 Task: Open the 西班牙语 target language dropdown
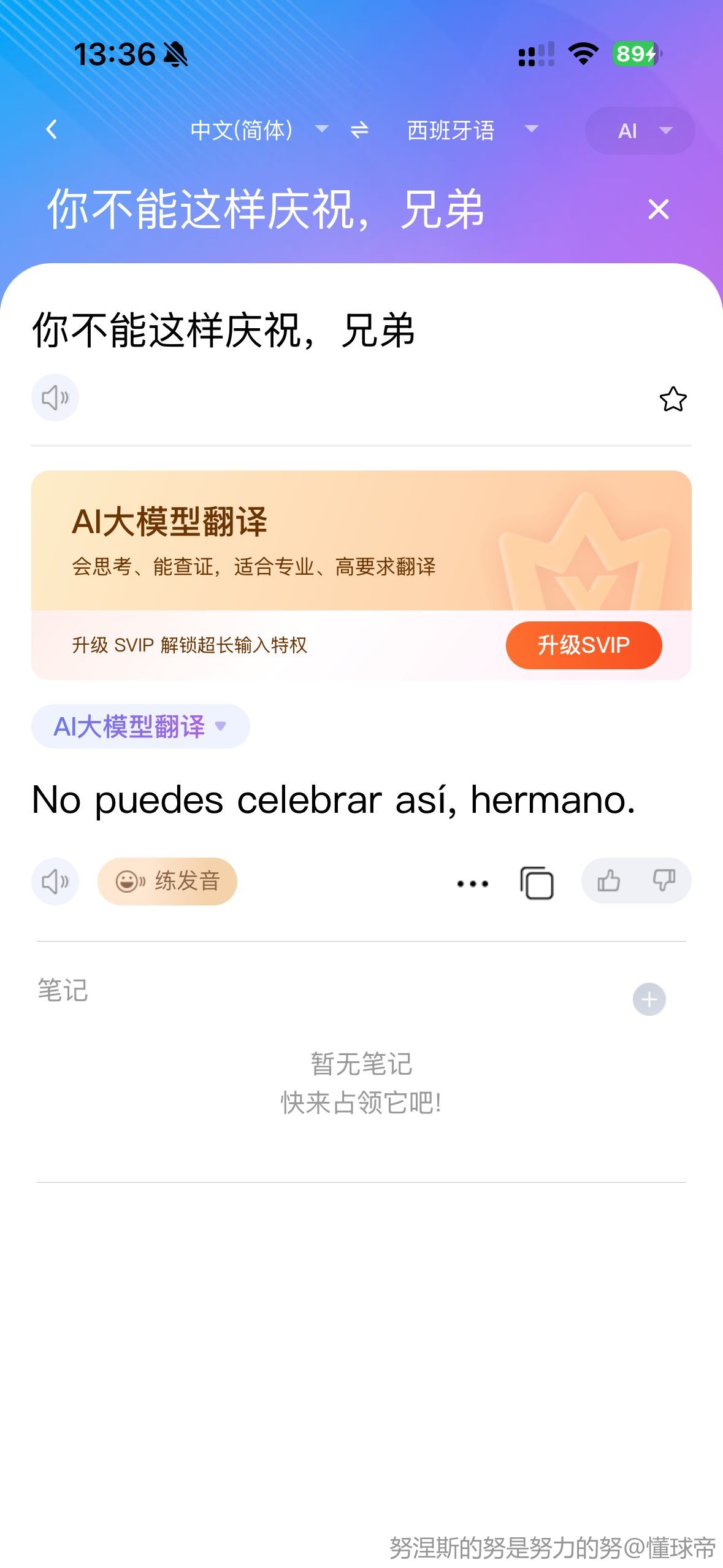(471, 130)
